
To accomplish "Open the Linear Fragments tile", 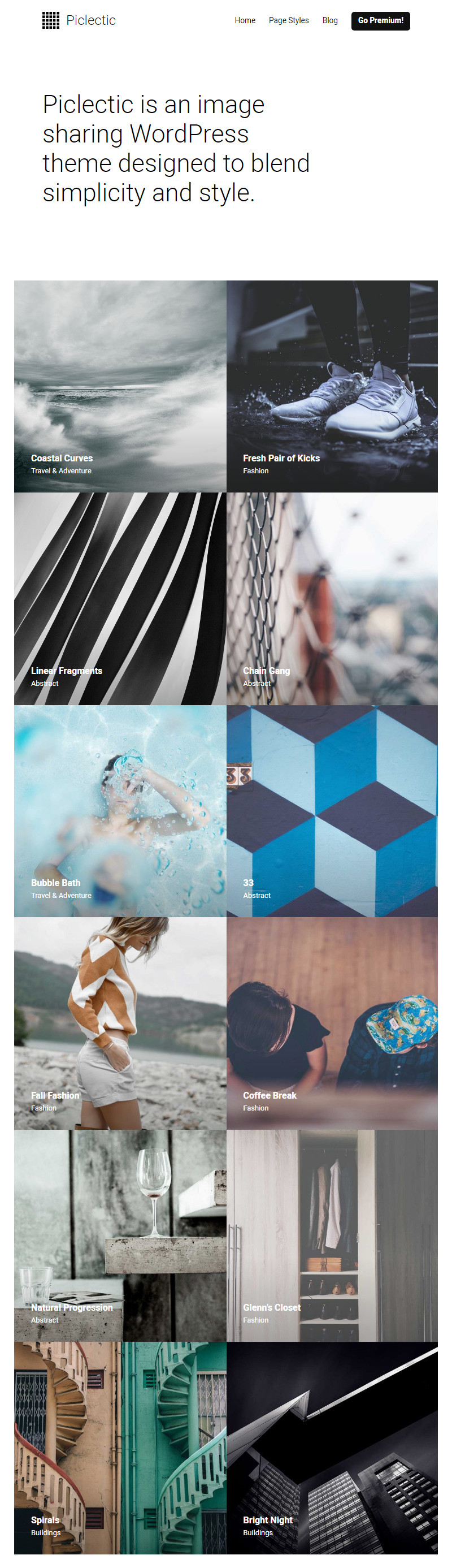I will pyautogui.click(x=120, y=598).
